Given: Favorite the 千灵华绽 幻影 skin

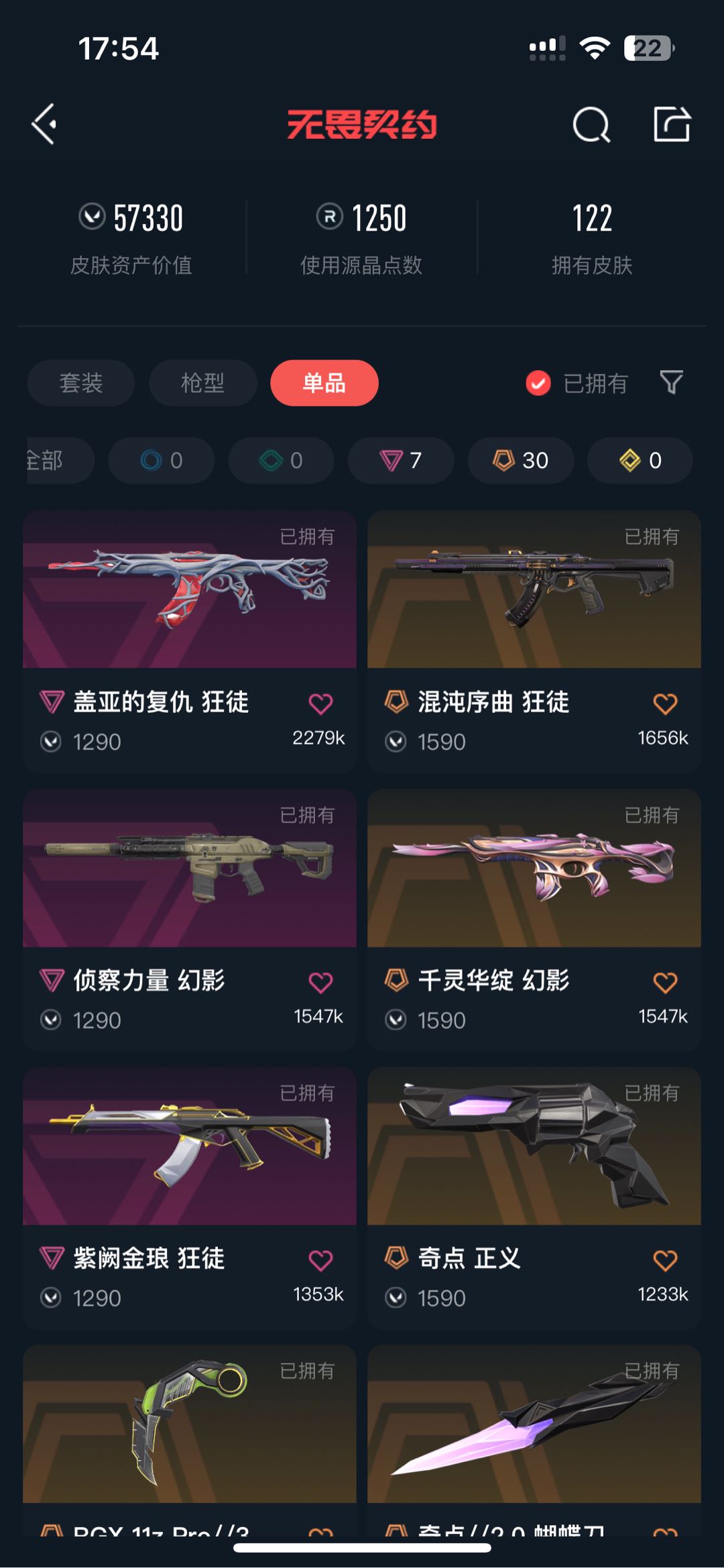Looking at the screenshot, I should pyautogui.click(x=665, y=982).
